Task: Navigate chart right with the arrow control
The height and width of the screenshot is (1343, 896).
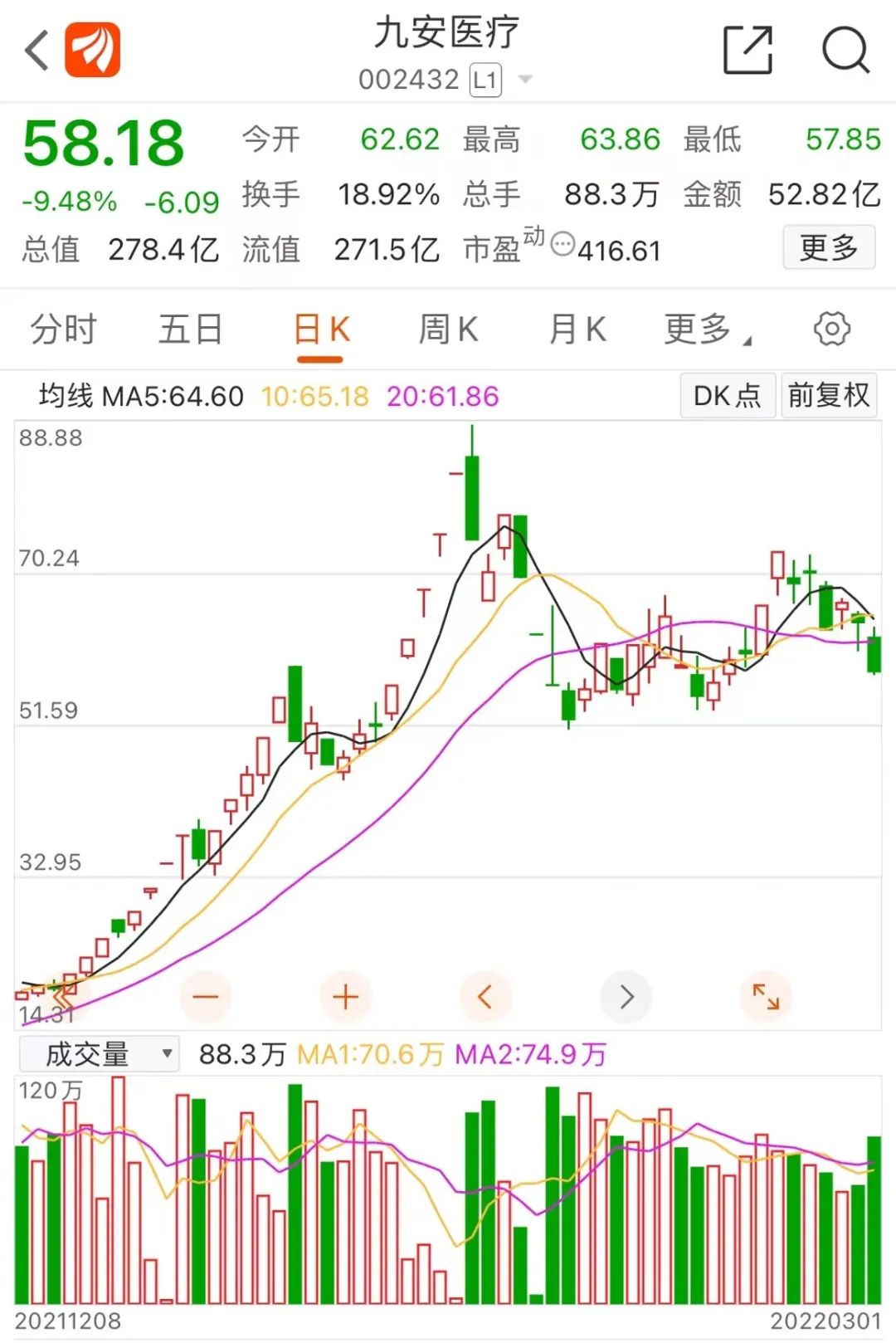Action: tap(626, 997)
